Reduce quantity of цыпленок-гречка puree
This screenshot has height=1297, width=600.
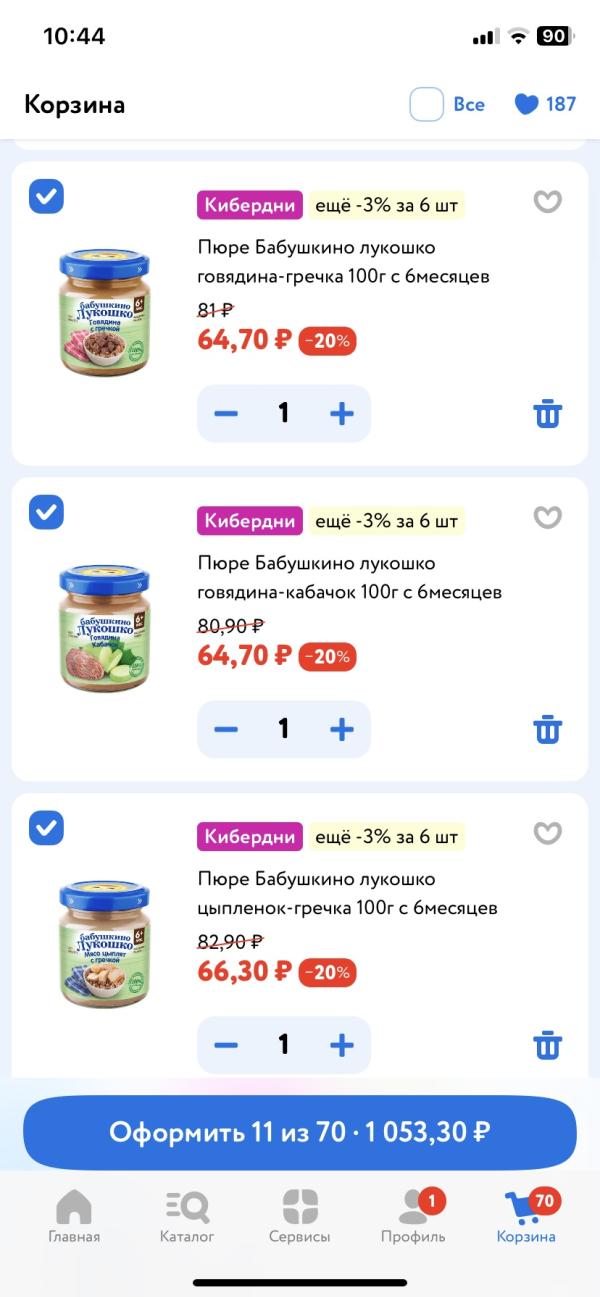pos(226,1045)
